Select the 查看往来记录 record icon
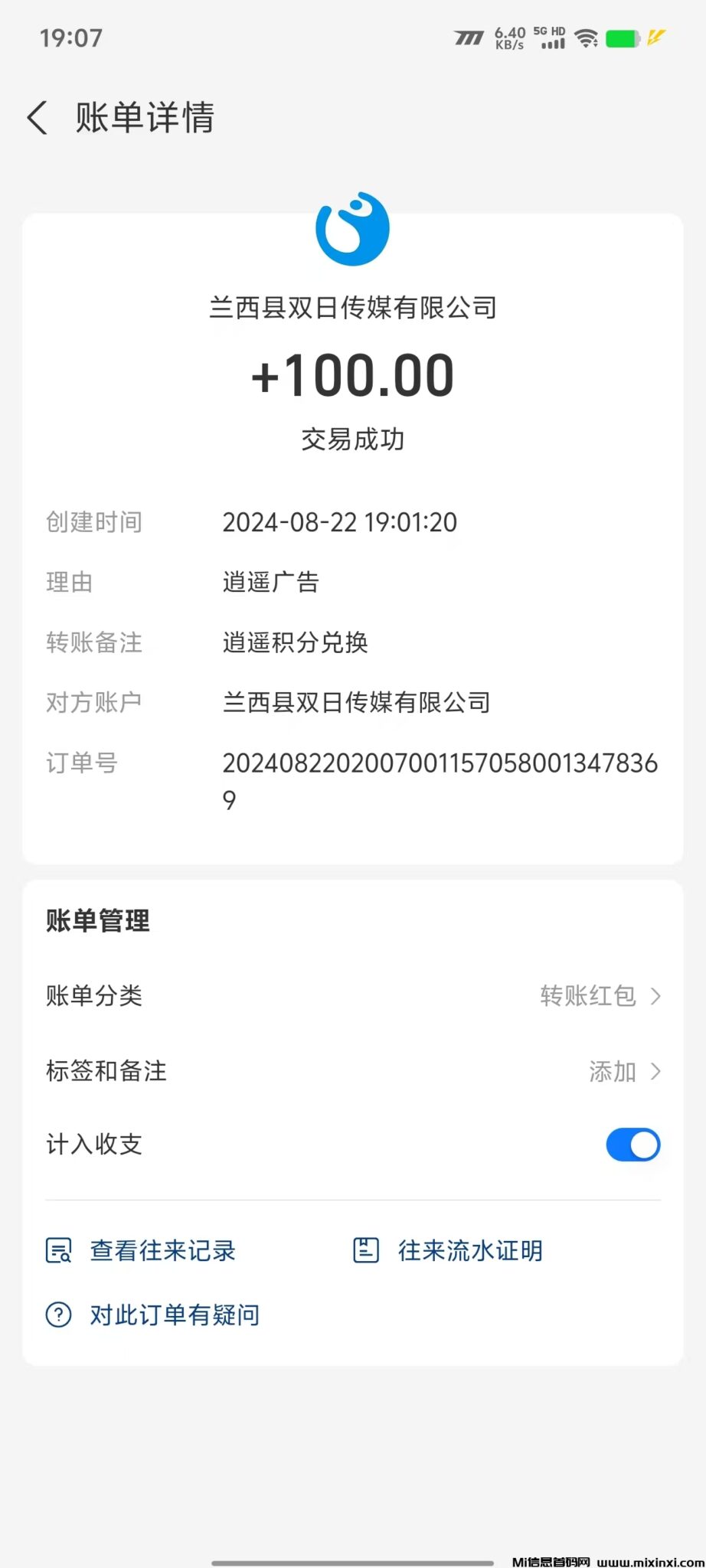The width and height of the screenshot is (706, 1568). coord(59,1250)
